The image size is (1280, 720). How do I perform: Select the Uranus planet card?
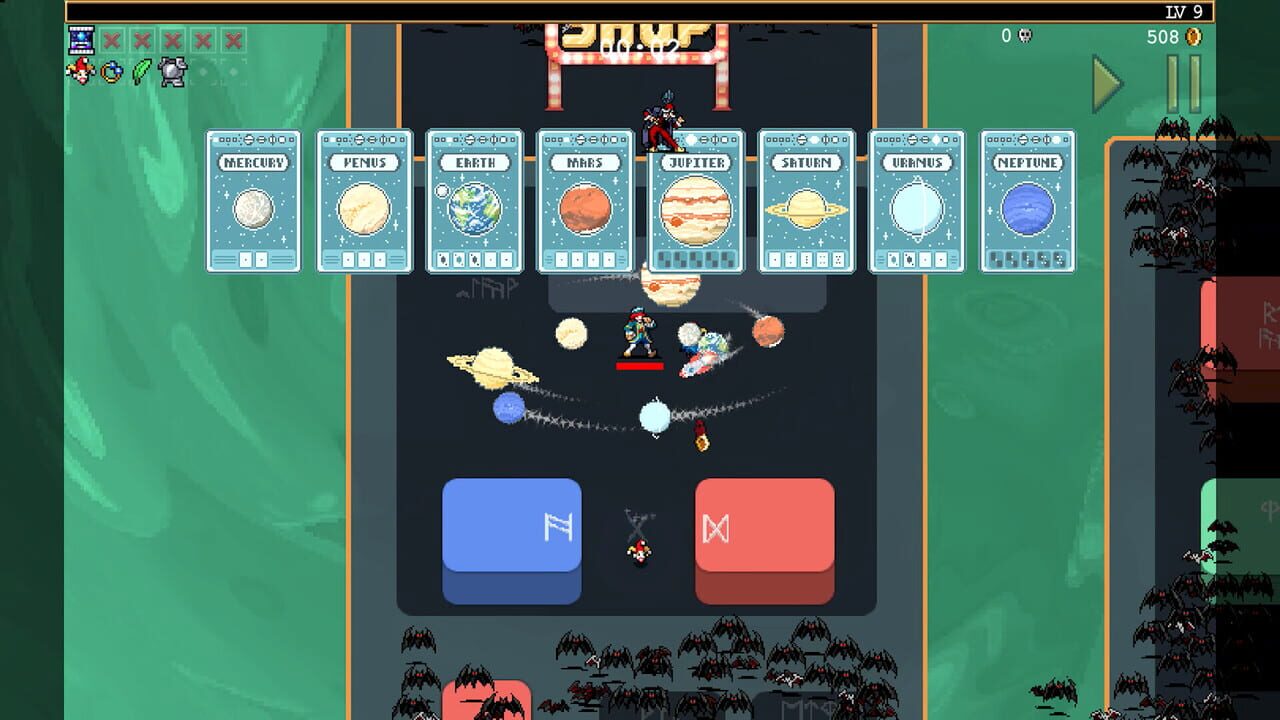coord(917,201)
